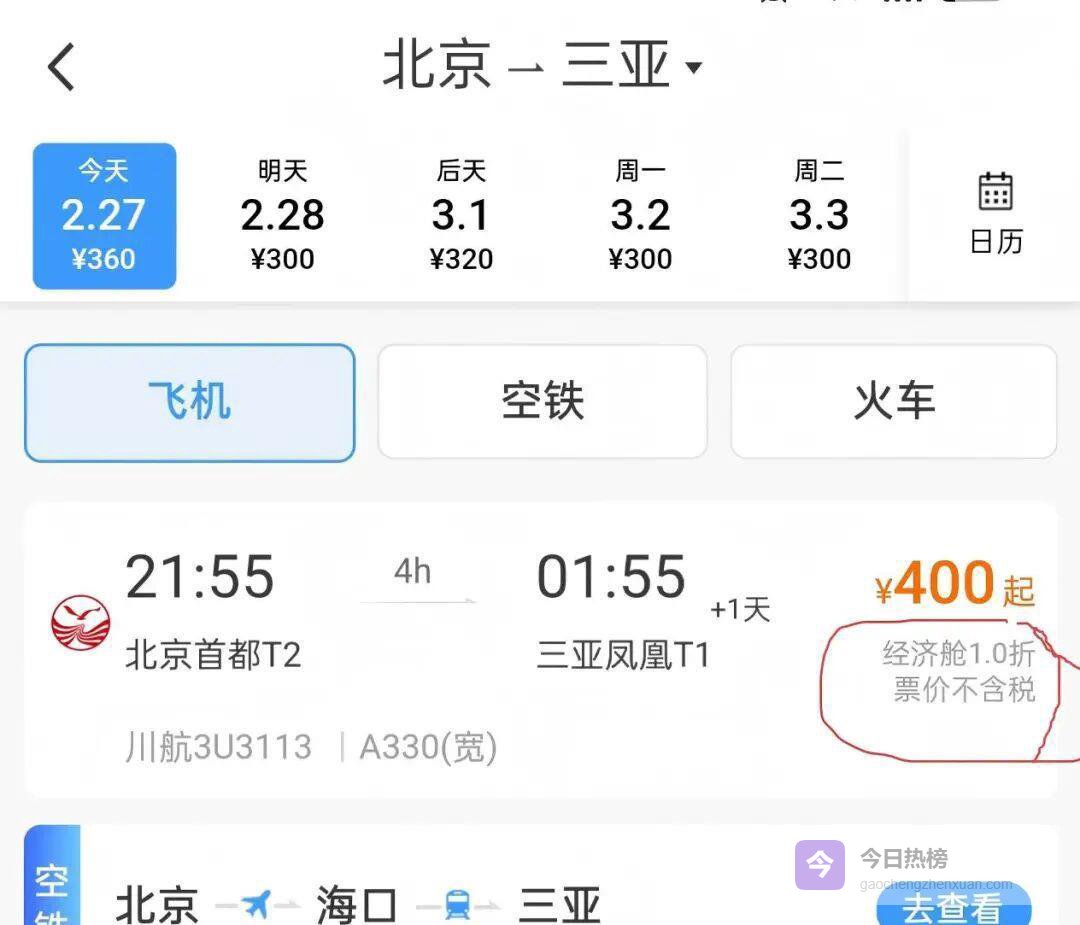
Task: Open the 日历 calendar
Action: click(x=995, y=214)
